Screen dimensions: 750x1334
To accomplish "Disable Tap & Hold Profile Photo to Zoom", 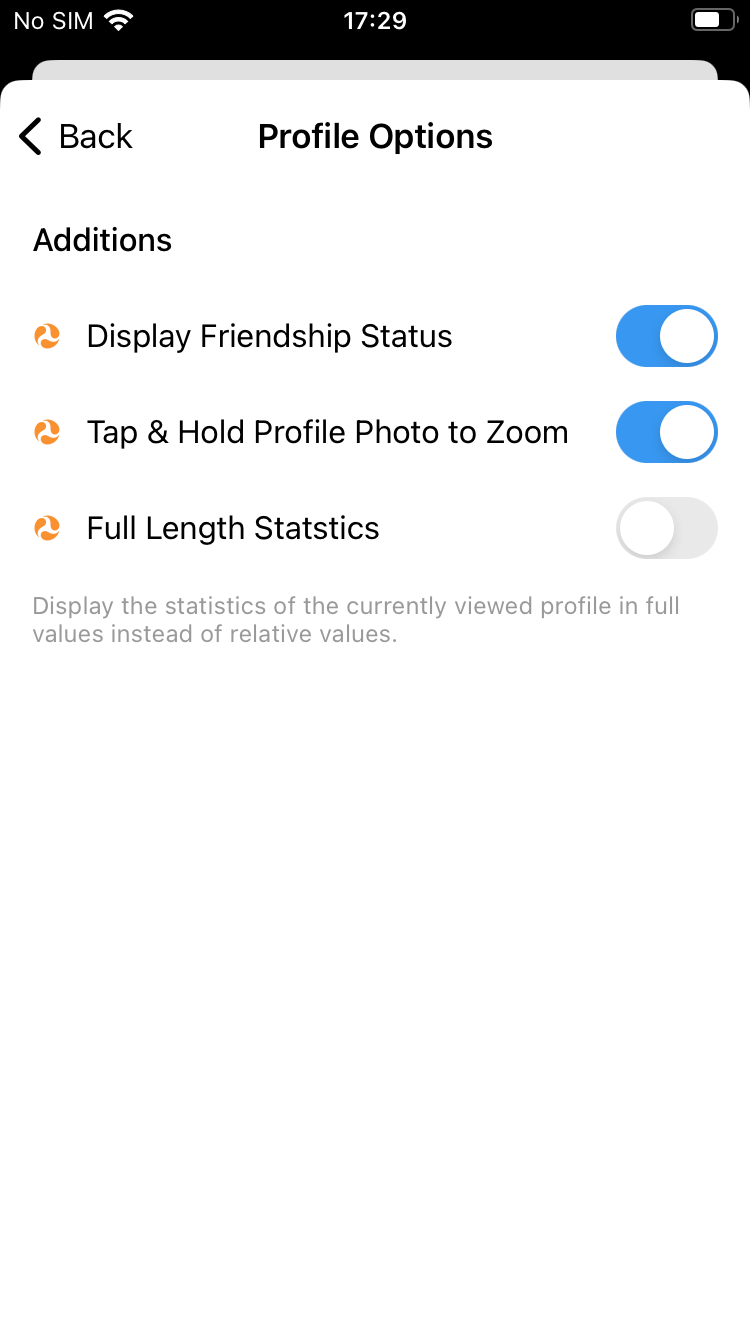I will pyautogui.click(x=667, y=432).
